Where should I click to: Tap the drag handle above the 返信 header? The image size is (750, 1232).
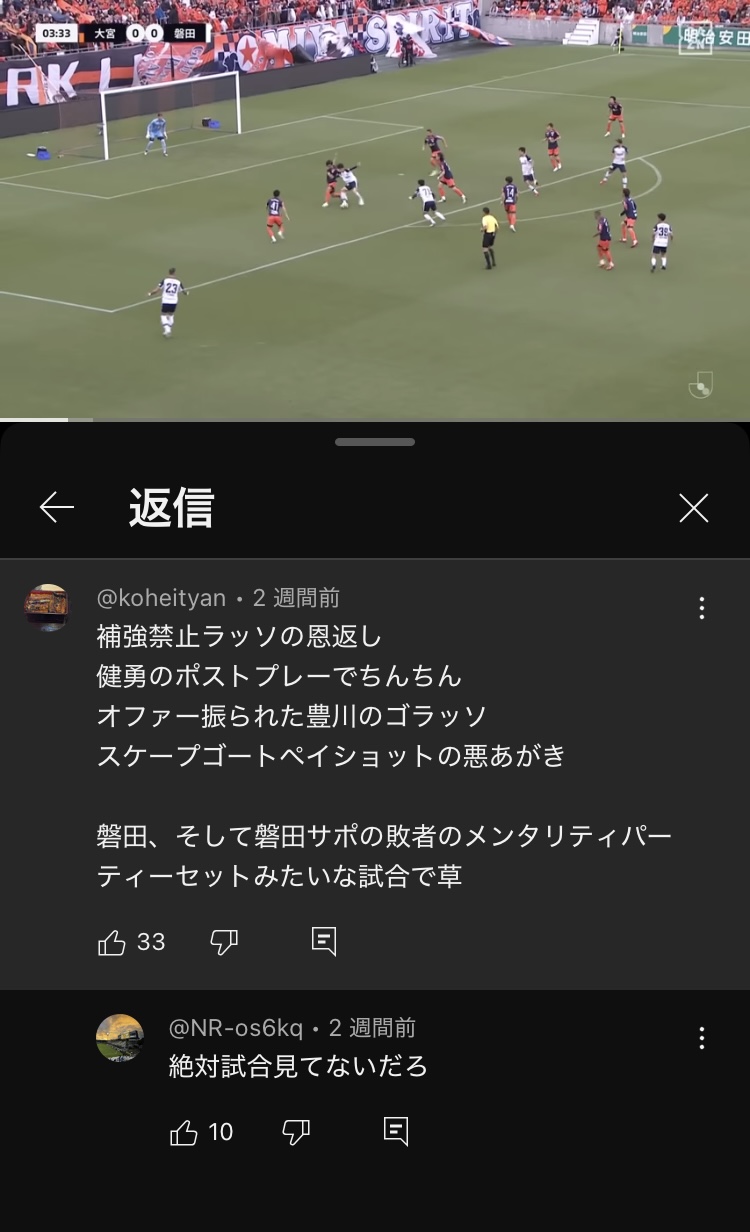click(x=375, y=442)
